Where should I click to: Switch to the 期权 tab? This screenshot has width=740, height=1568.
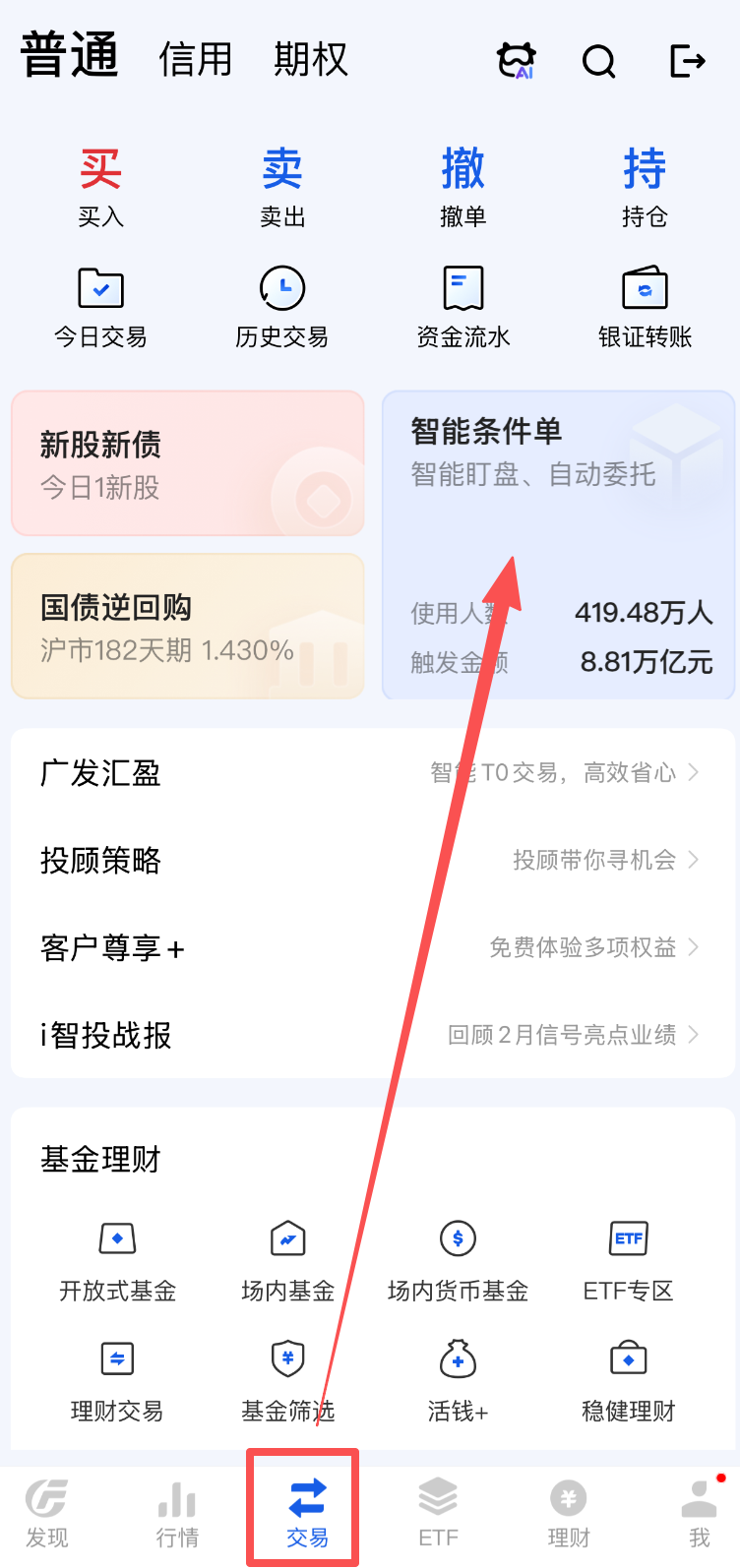311,60
